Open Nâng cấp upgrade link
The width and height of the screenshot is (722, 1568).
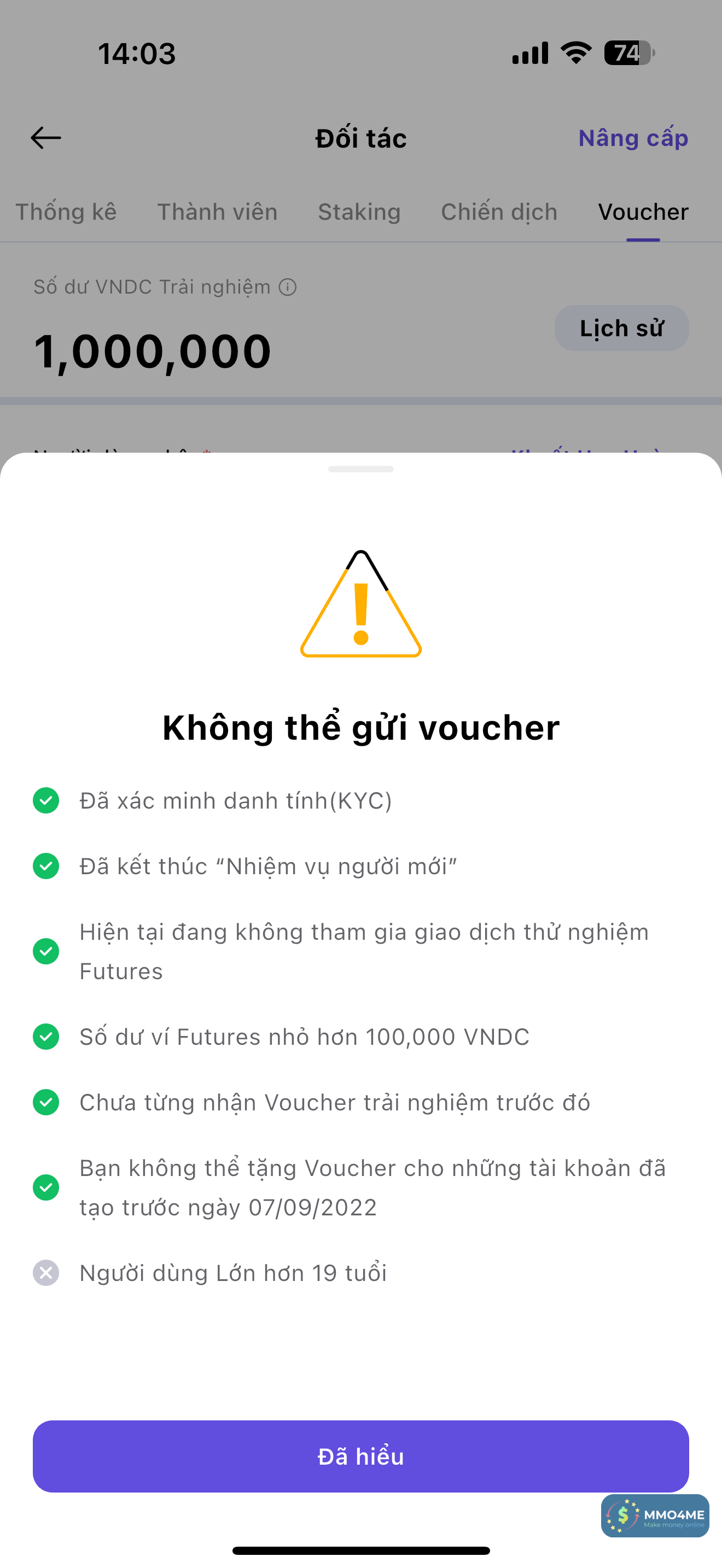tap(632, 138)
